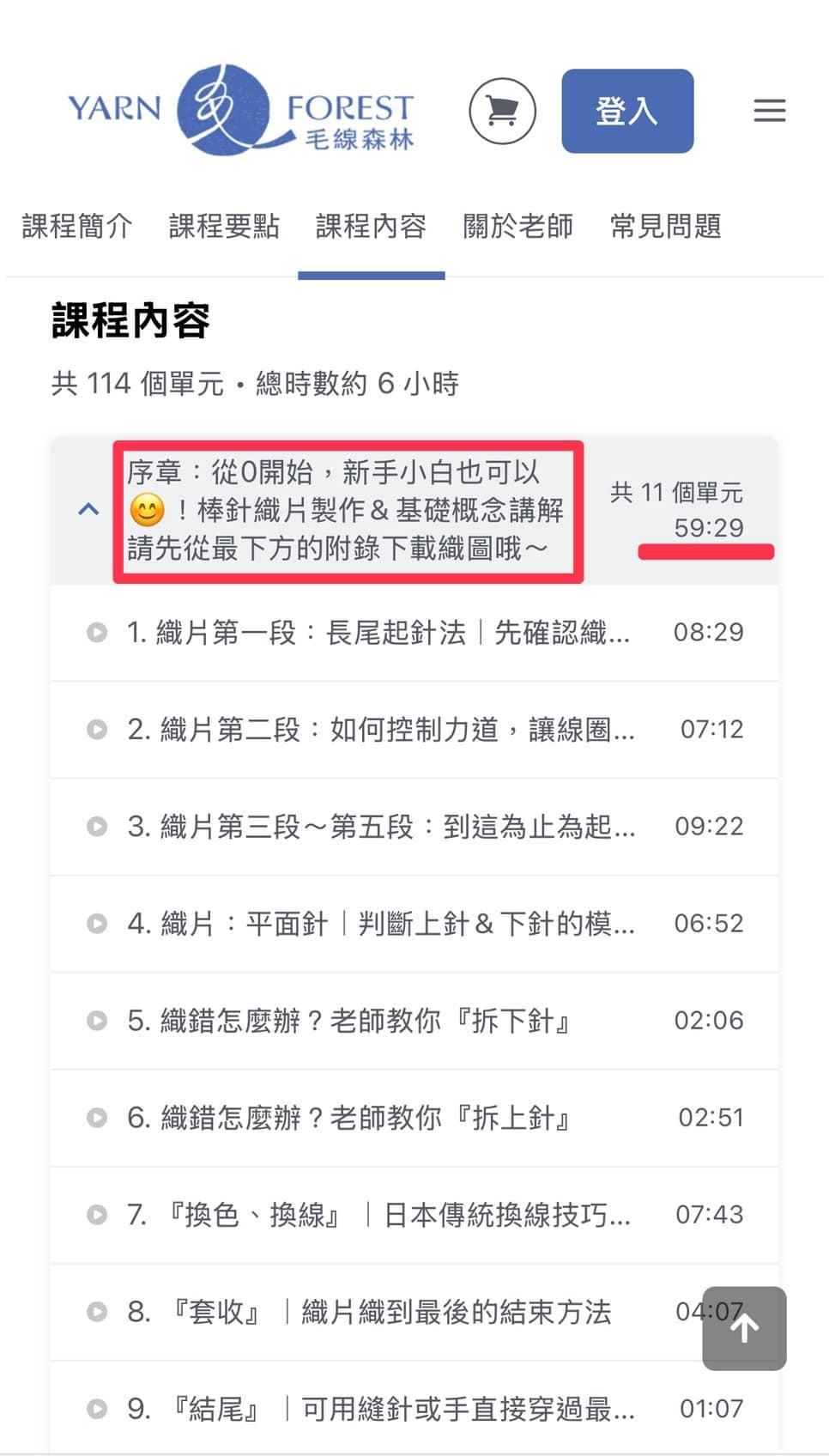Open lesson 7 換色、換線
The height and width of the screenshot is (1456, 829).
378,1216
